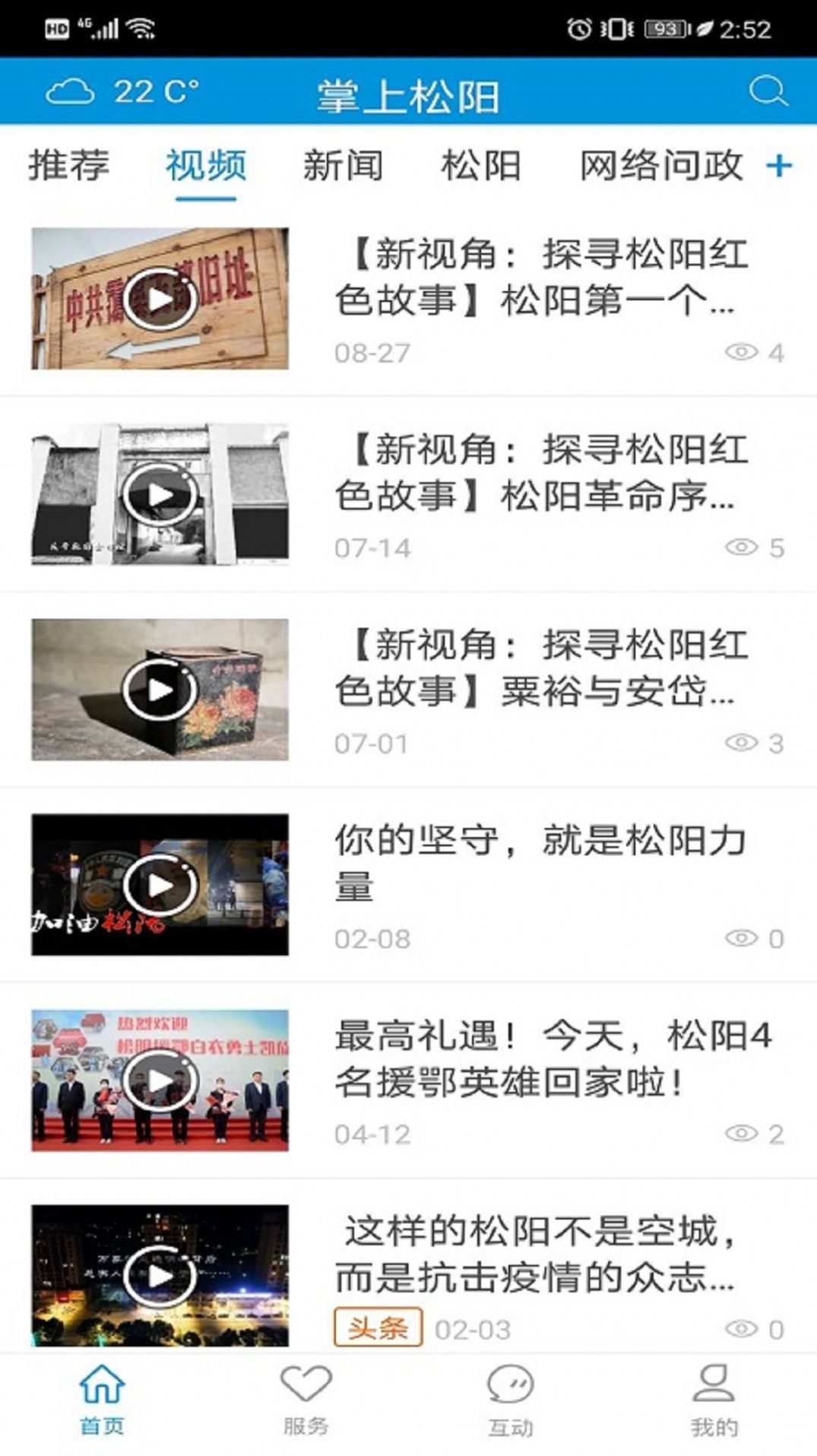Image resolution: width=817 pixels, height=1456 pixels.
Task: Switch to the 推荐 tab
Action: pos(69,166)
